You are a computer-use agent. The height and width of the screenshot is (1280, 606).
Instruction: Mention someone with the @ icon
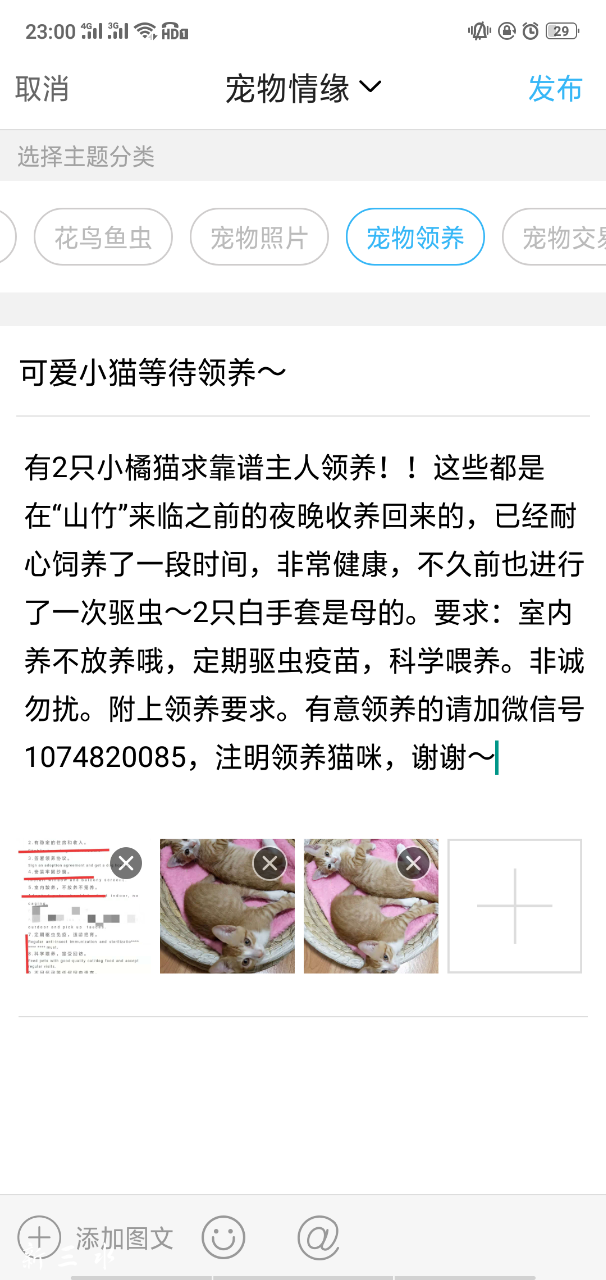click(x=318, y=1238)
